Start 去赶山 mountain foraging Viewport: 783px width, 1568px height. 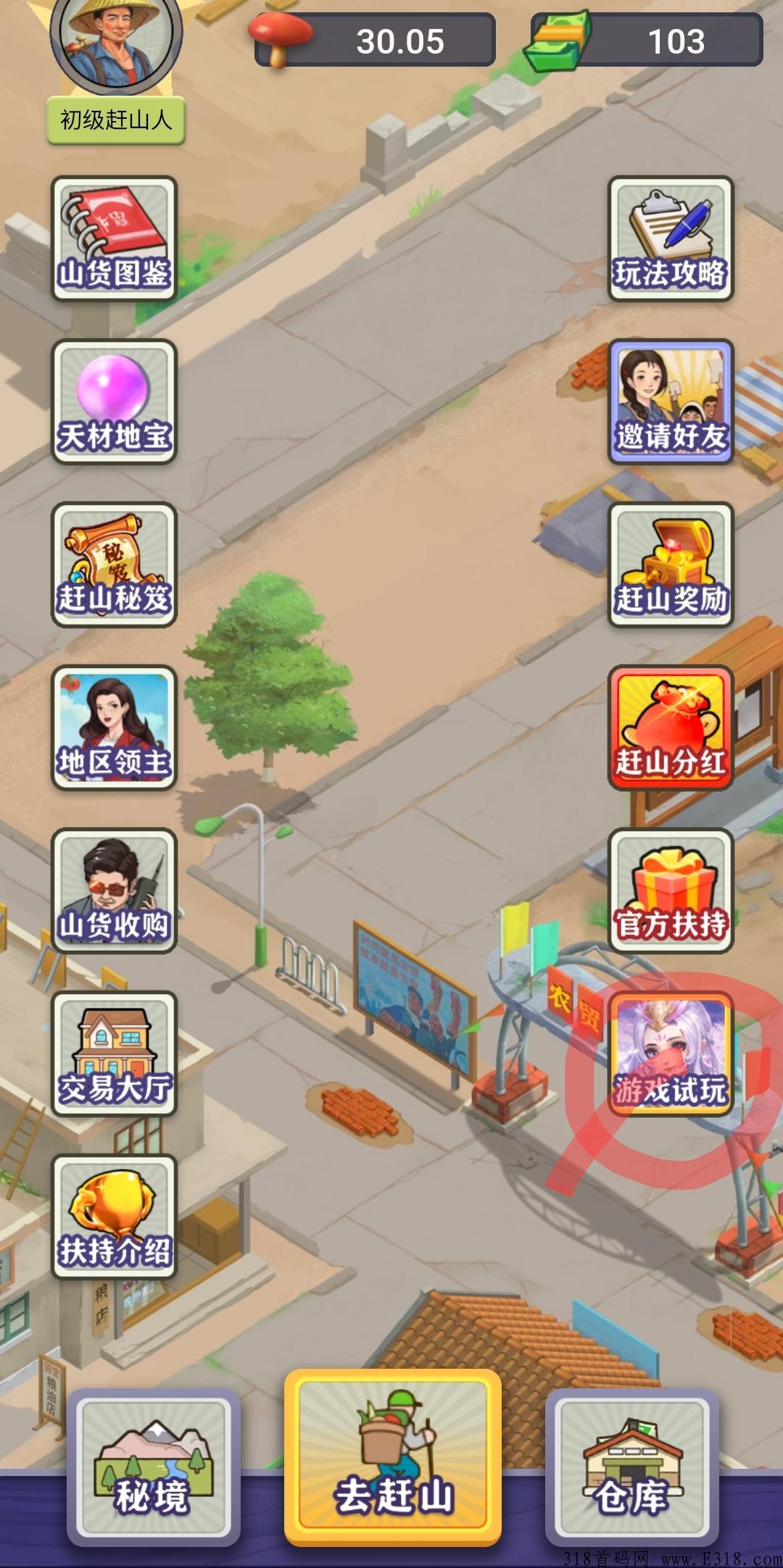392,1458
